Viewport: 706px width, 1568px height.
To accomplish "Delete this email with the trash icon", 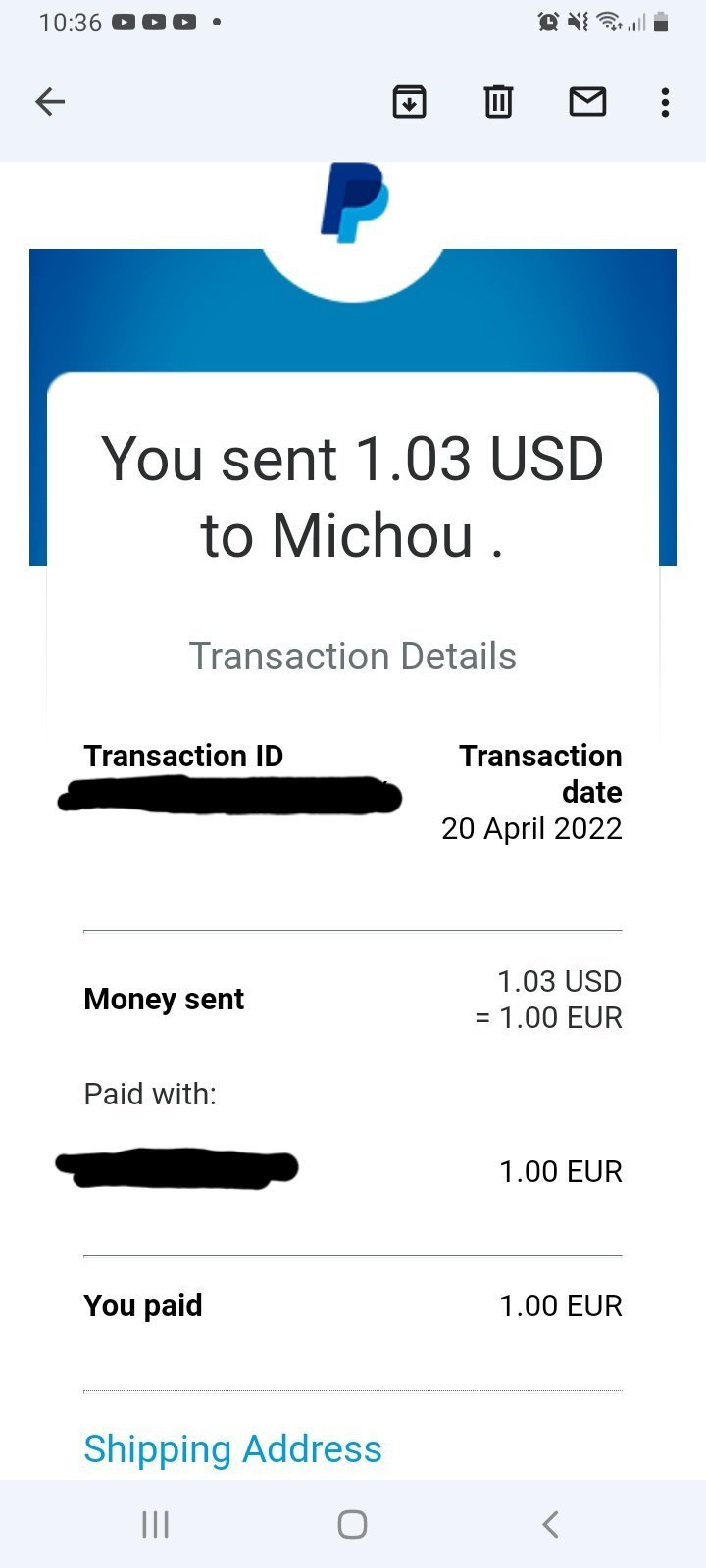I will coord(498,102).
